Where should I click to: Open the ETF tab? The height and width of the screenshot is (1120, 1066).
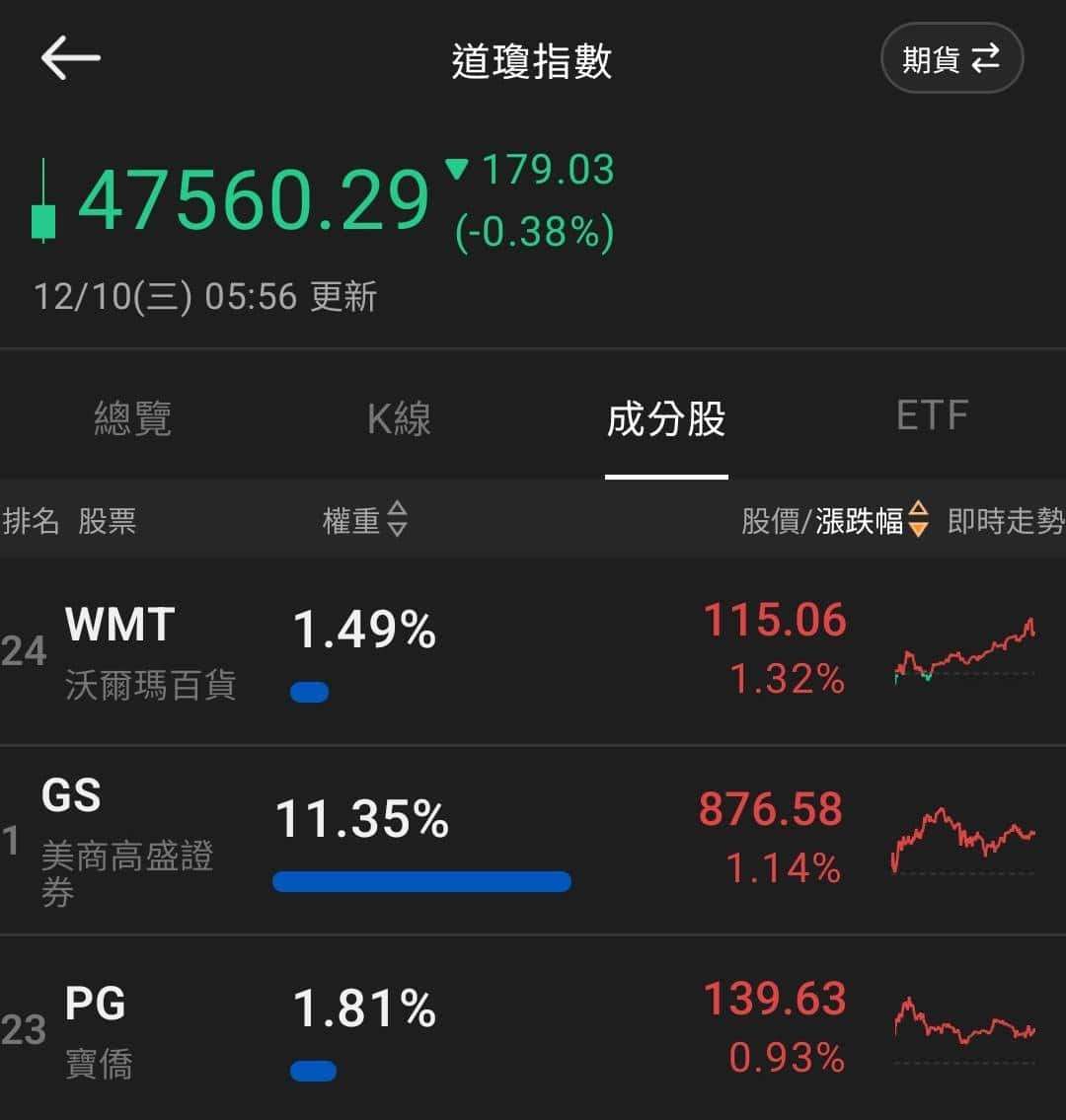[x=932, y=416]
